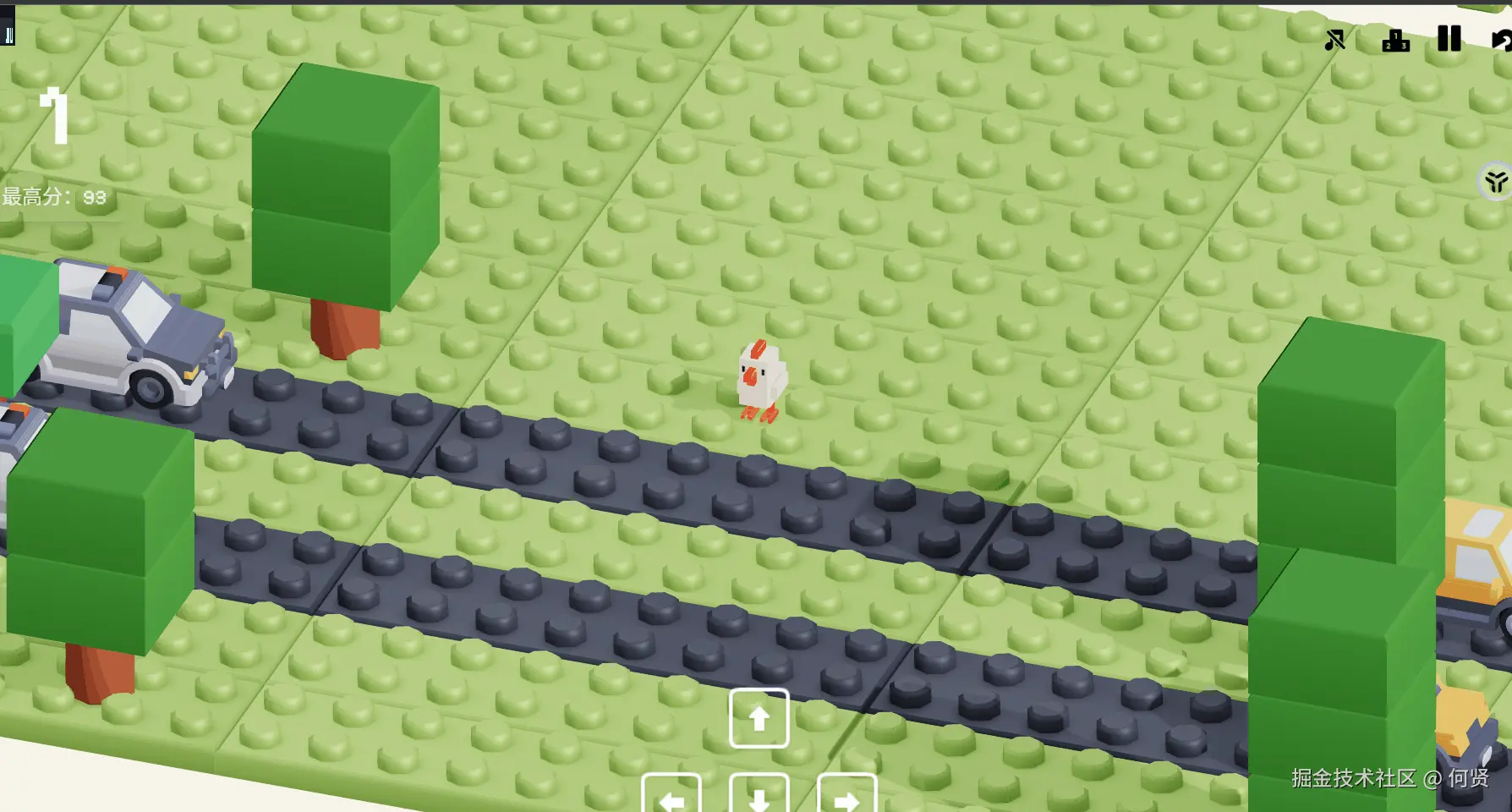Pause the game
Image resolution: width=1512 pixels, height=812 pixels.
(x=1449, y=39)
